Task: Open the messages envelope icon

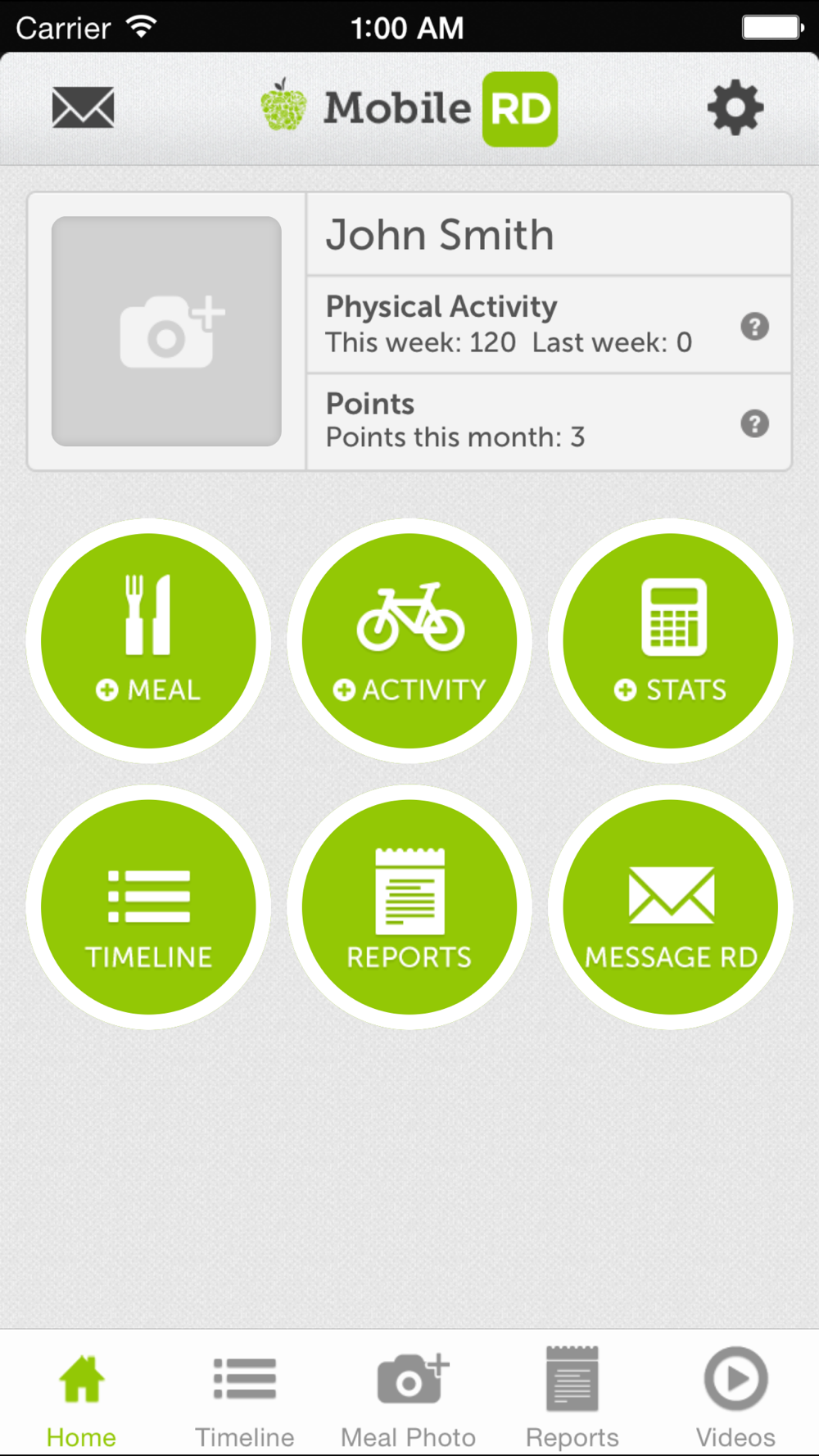Action: [x=83, y=108]
